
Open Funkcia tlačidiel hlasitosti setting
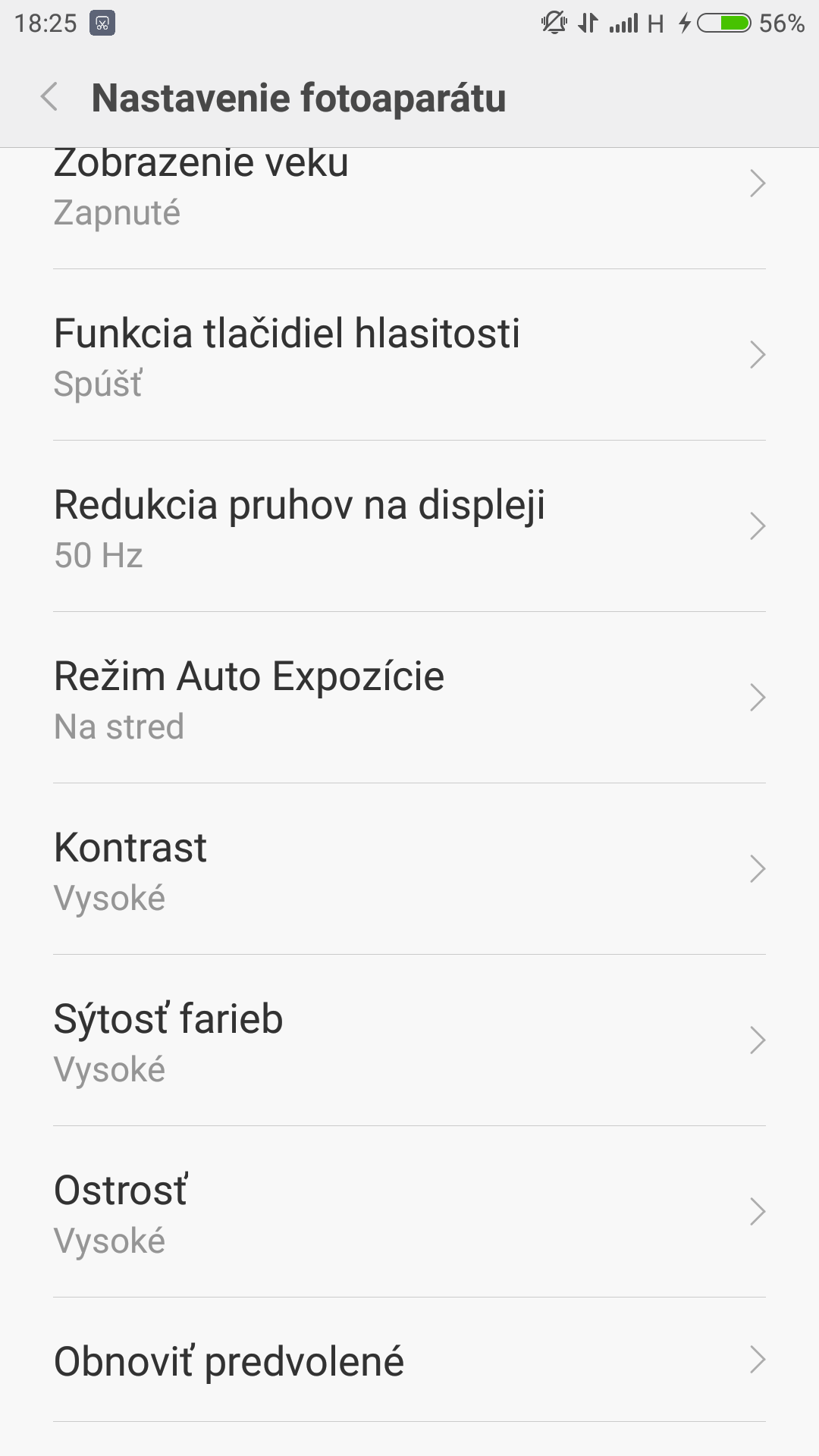409,355
